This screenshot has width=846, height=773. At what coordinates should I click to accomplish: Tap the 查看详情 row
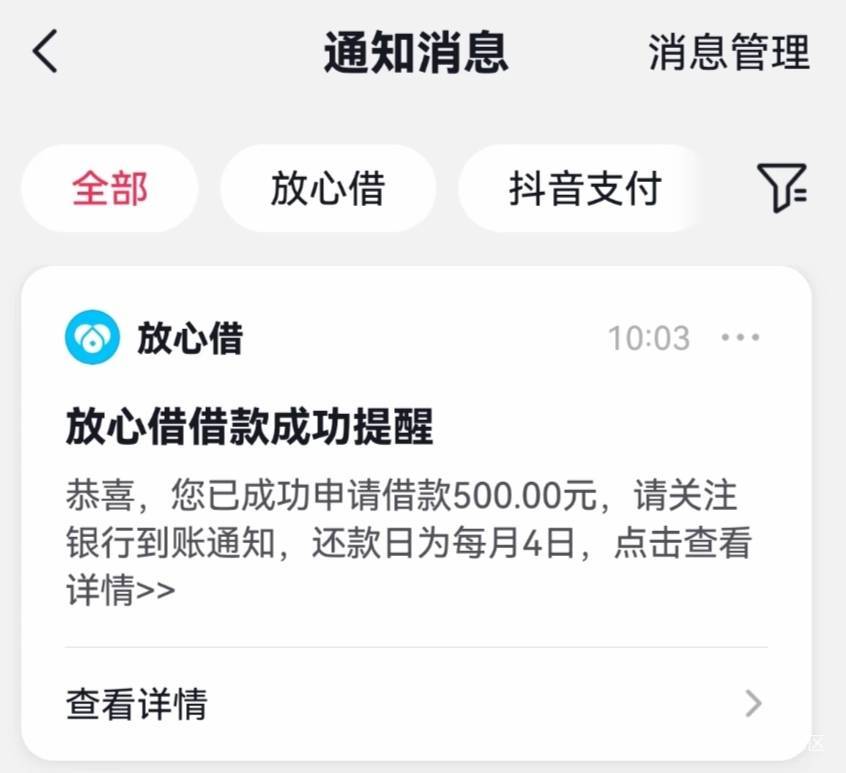(x=417, y=703)
